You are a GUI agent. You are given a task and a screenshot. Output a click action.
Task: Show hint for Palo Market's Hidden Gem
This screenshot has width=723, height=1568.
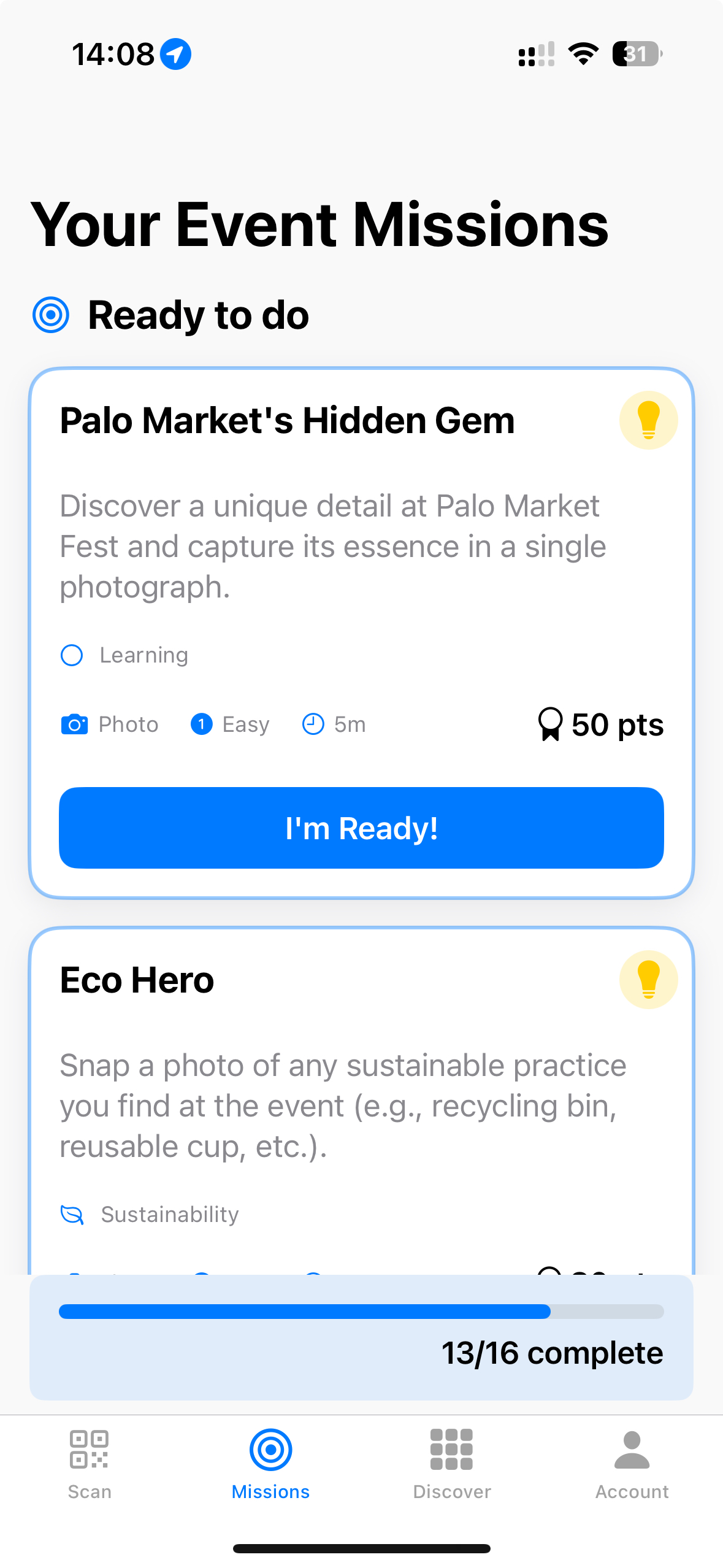[x=648, y=420]
